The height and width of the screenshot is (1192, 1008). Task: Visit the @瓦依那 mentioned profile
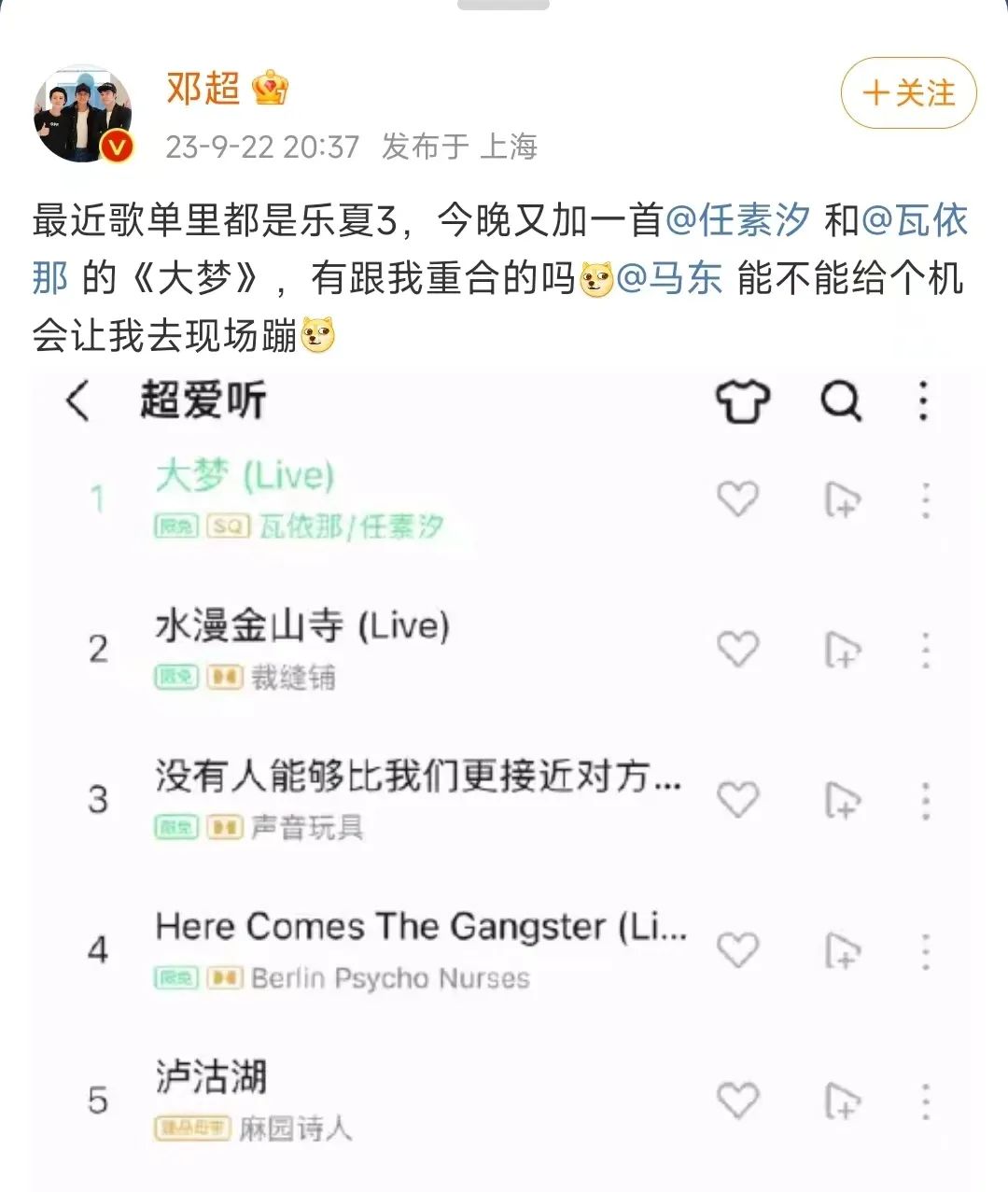click(914, 220)
